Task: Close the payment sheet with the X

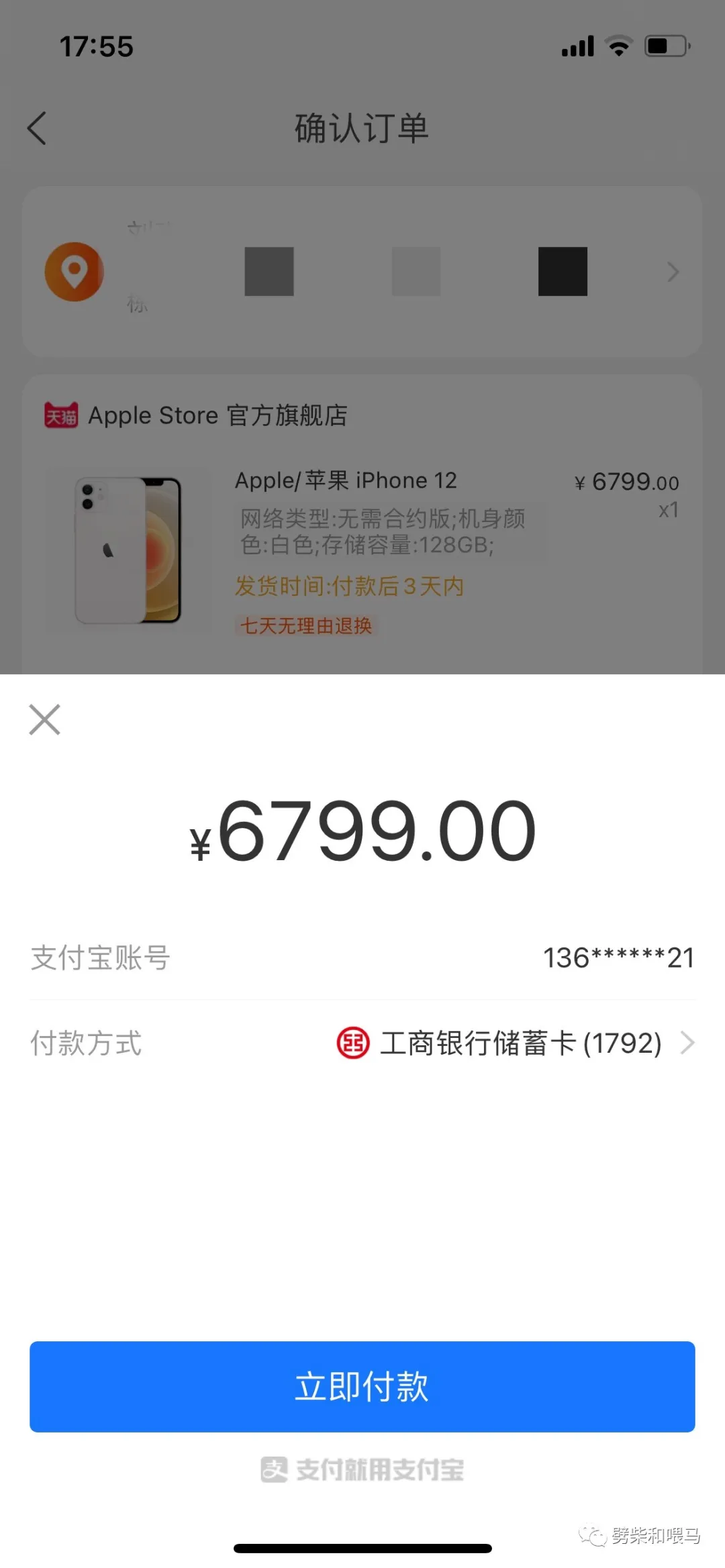Action: [44, 719]
